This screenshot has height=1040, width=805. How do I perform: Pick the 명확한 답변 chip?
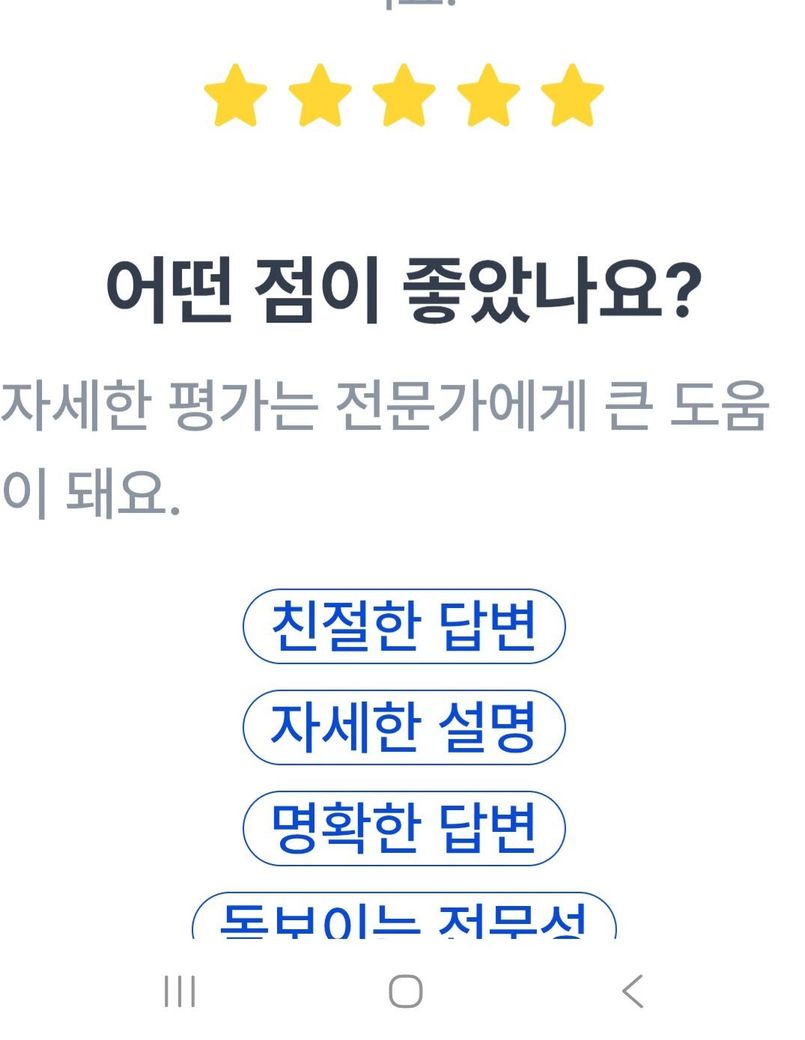[404, 827]
